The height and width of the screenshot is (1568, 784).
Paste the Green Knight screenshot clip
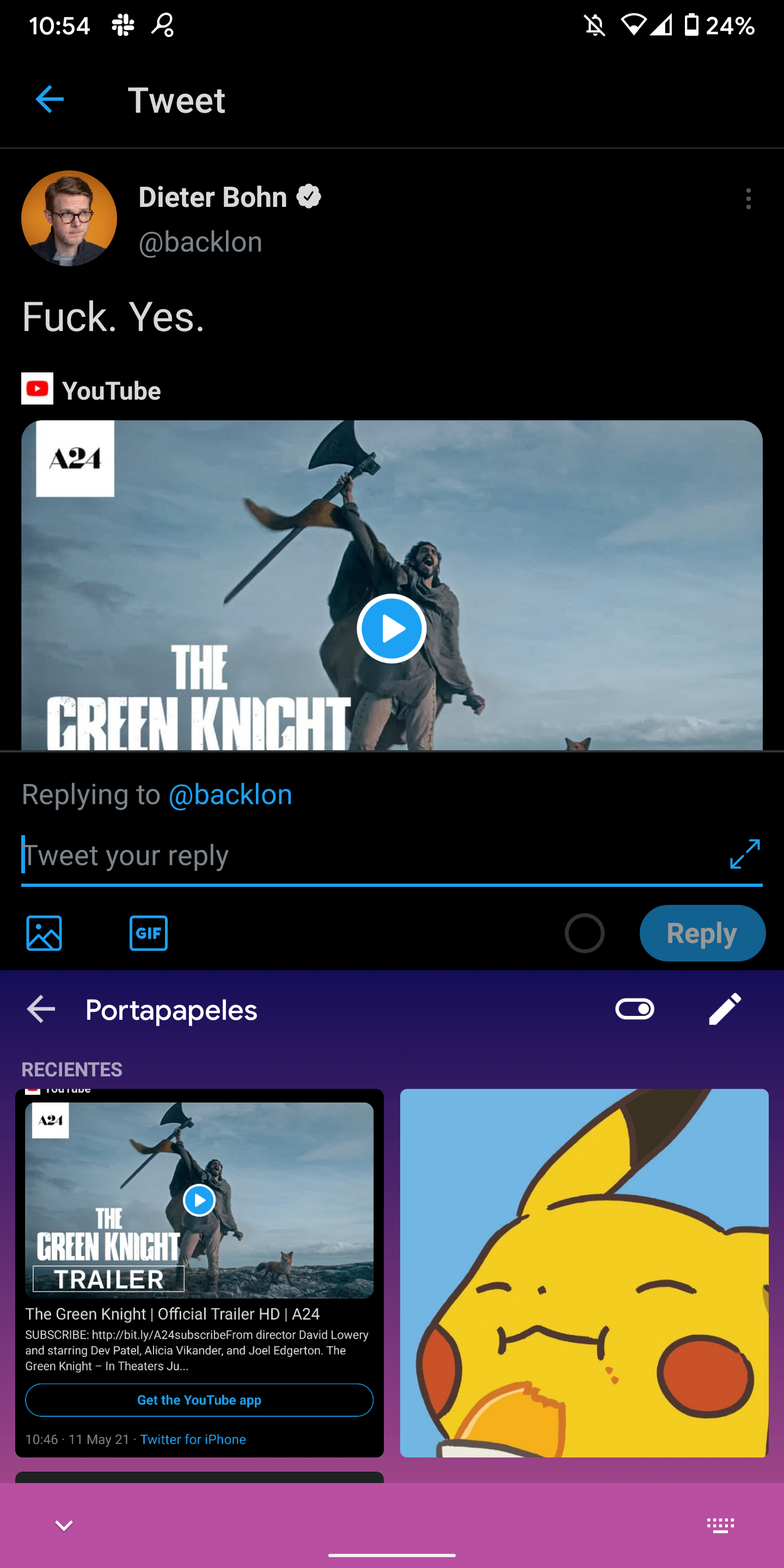click(199, 1272)
